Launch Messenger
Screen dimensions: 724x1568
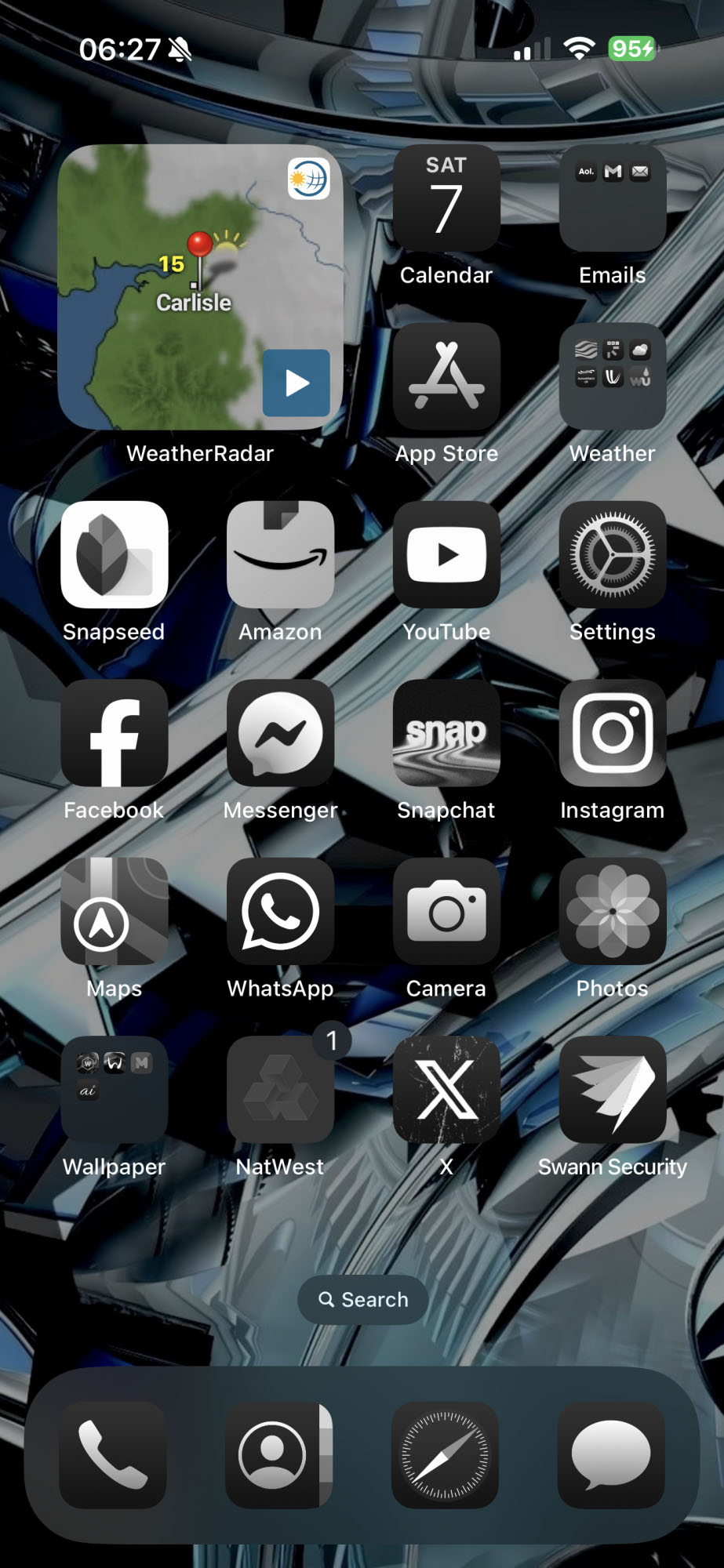tap(280, 733)
